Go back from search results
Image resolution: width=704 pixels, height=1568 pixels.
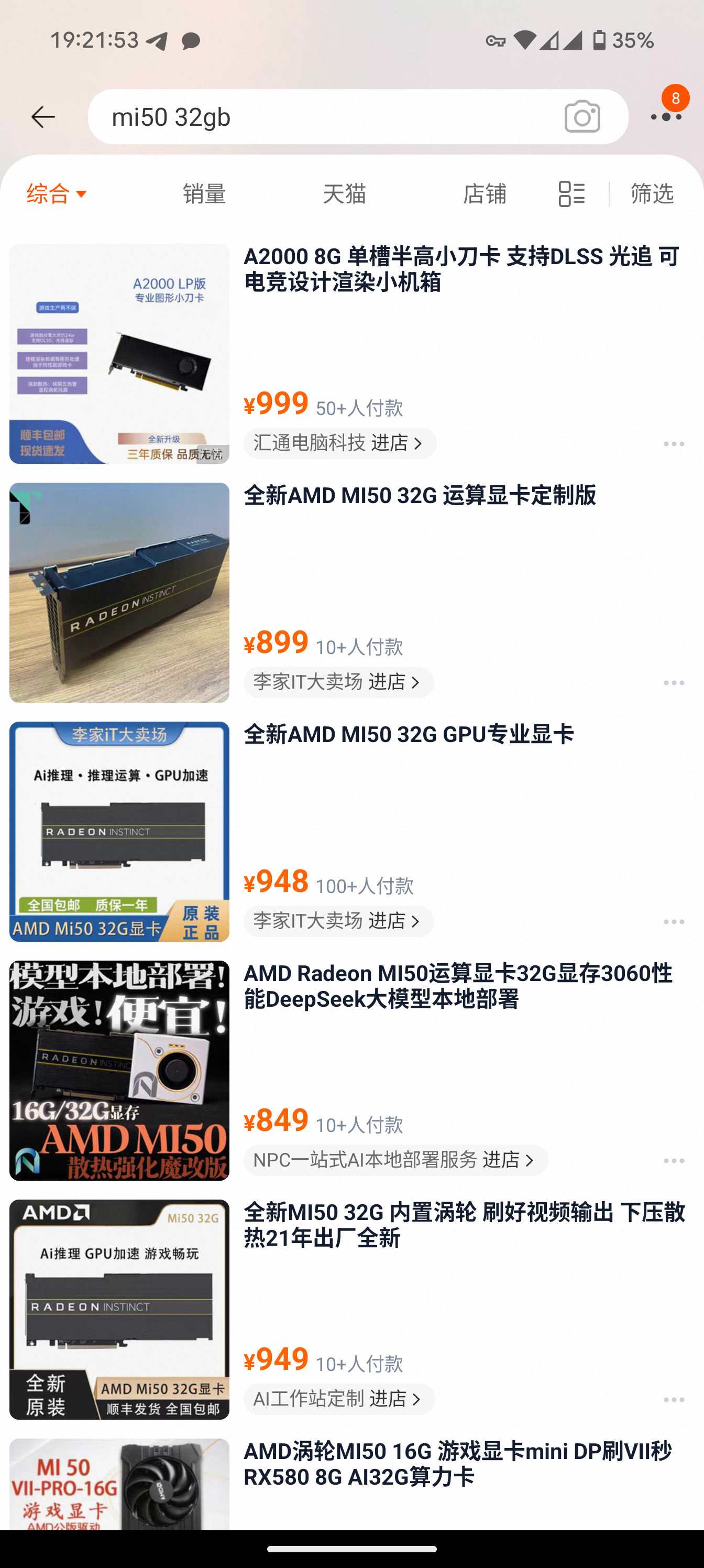(42, 117)
